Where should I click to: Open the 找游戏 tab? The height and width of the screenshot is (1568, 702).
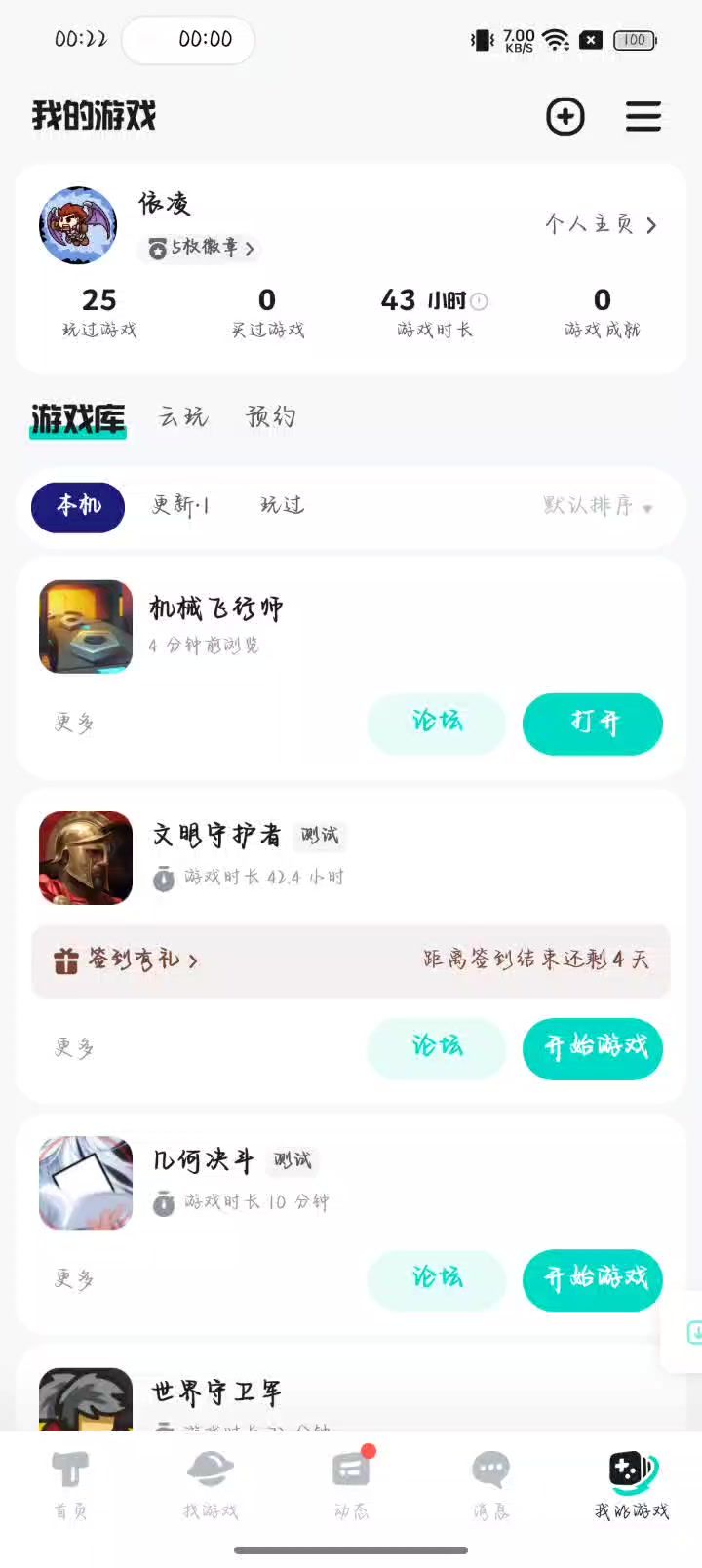[x=211, y=1484]
